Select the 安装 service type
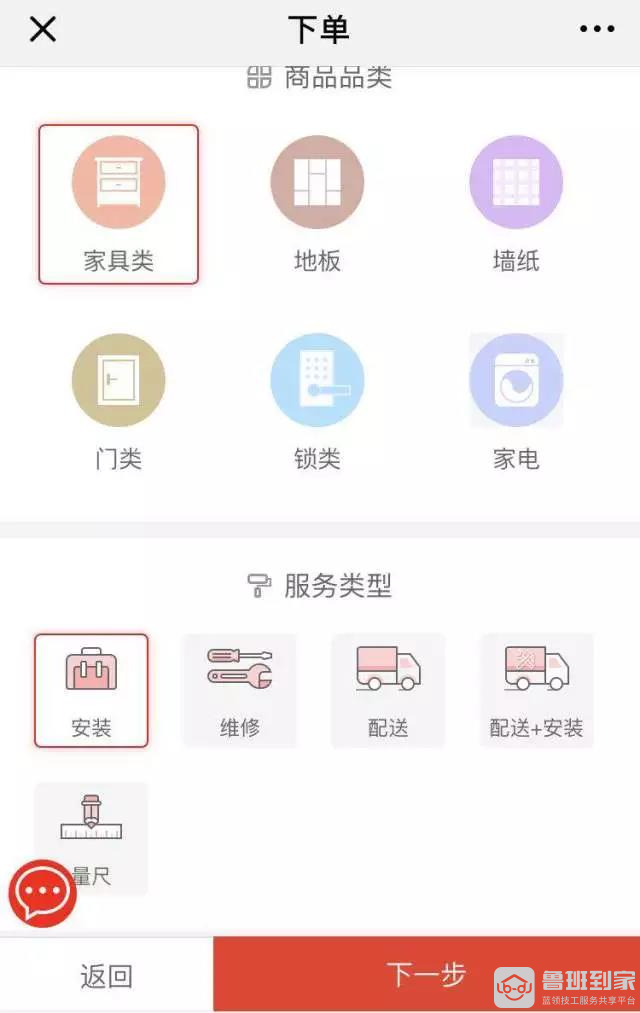 [91, 691]
